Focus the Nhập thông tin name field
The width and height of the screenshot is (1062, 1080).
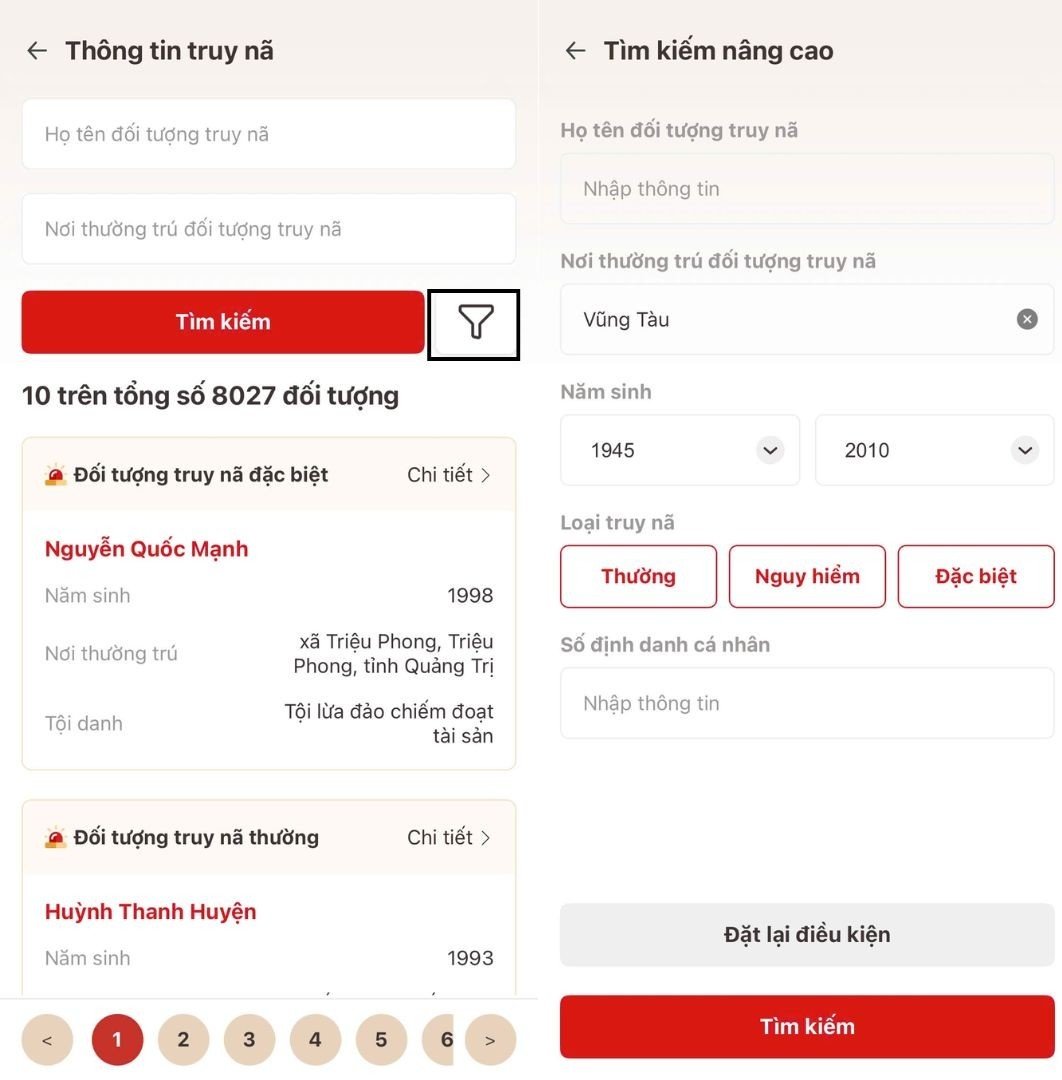click(807, 189)
